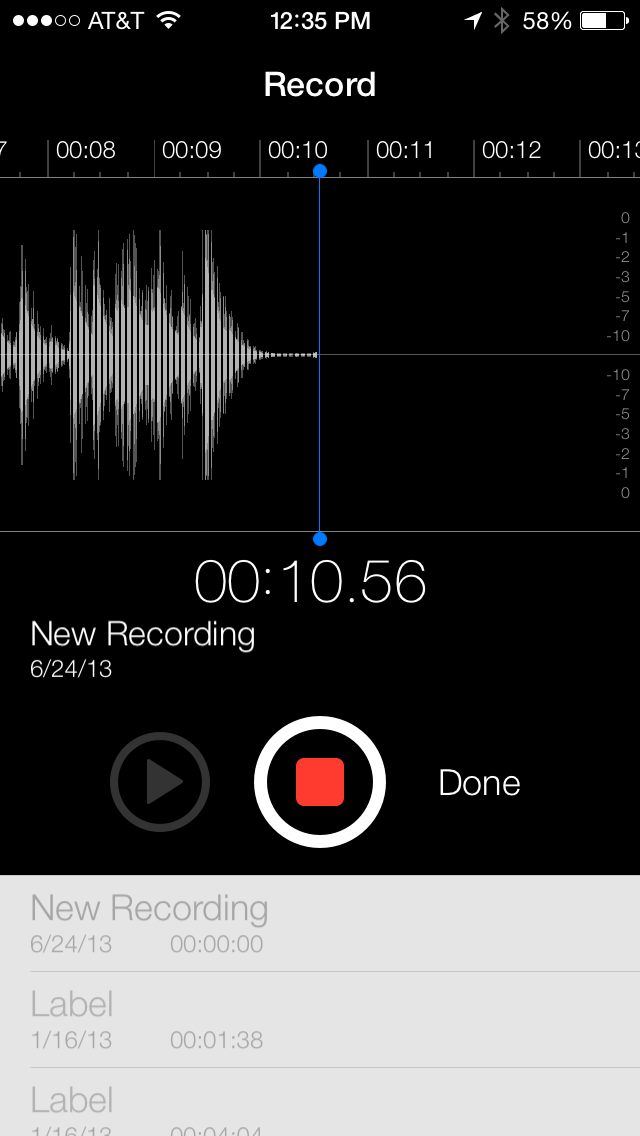Tap Done to finish the recording
The width and height of the screenshot is (640, 1136).
click(479, 783)
